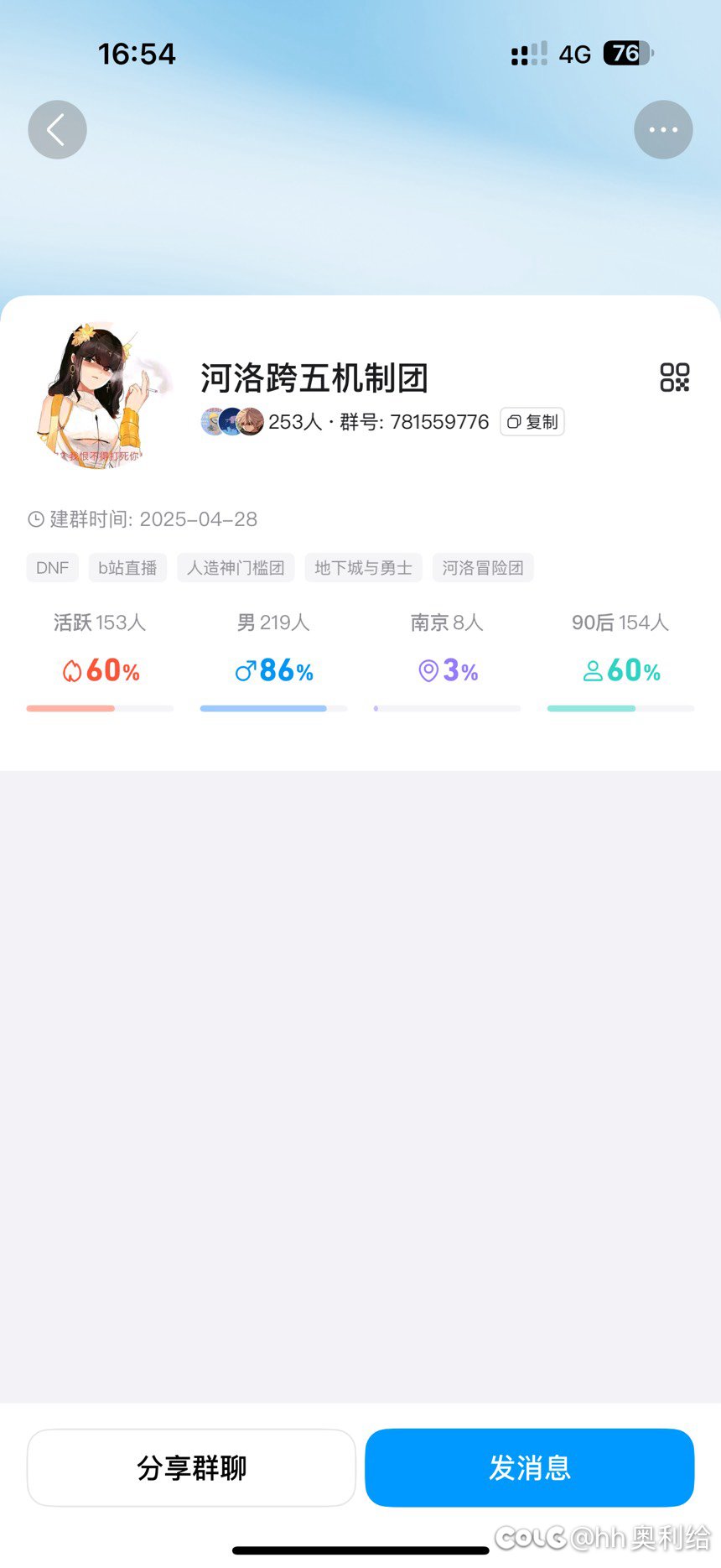
Task: Select the DNF tag
Action: click(52, 568)
